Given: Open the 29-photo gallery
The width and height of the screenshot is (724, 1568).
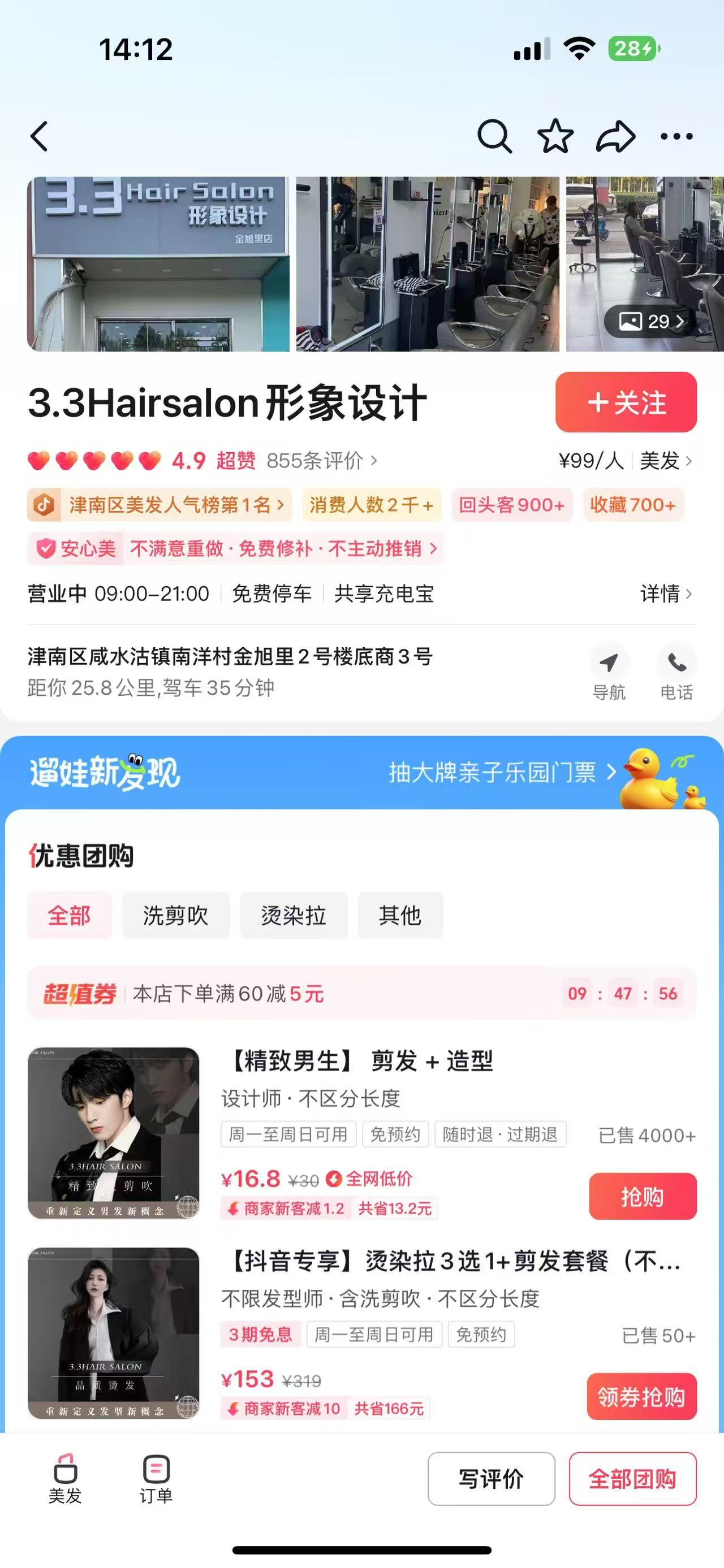Looking at the screenshot, I should [x=651, y=321].
